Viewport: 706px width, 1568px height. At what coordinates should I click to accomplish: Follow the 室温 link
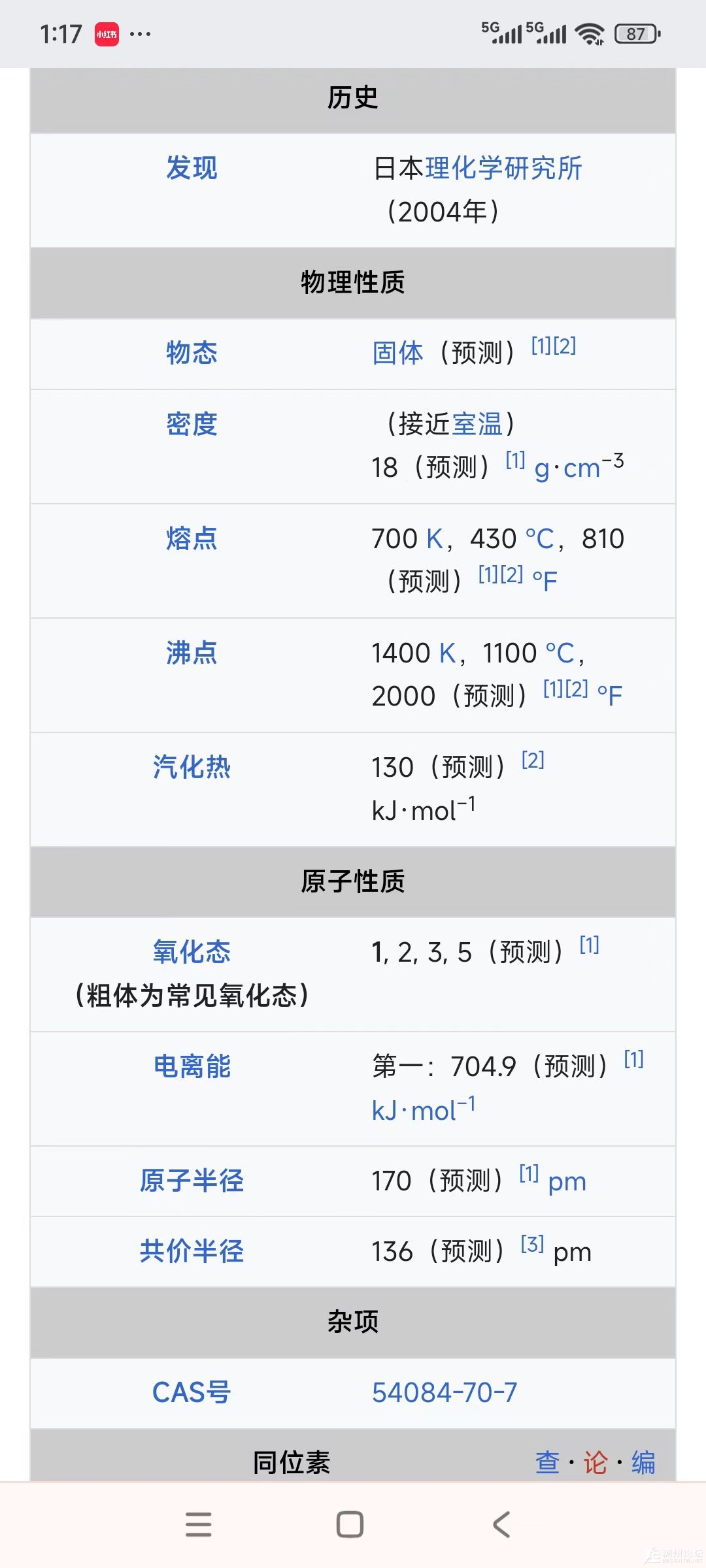point(477,424)
